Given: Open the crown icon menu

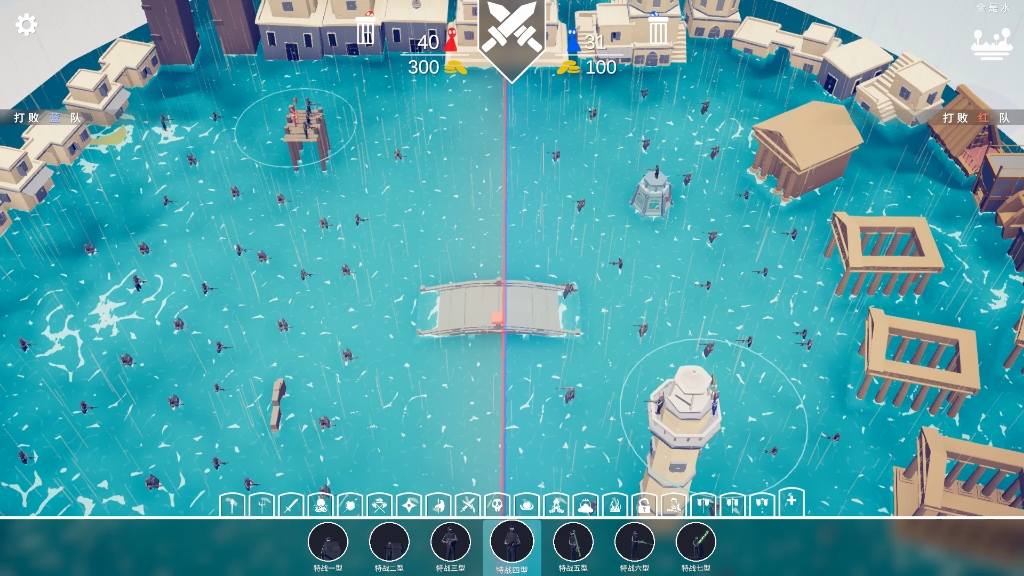Looking at the screenshot, I should (991, 42).
